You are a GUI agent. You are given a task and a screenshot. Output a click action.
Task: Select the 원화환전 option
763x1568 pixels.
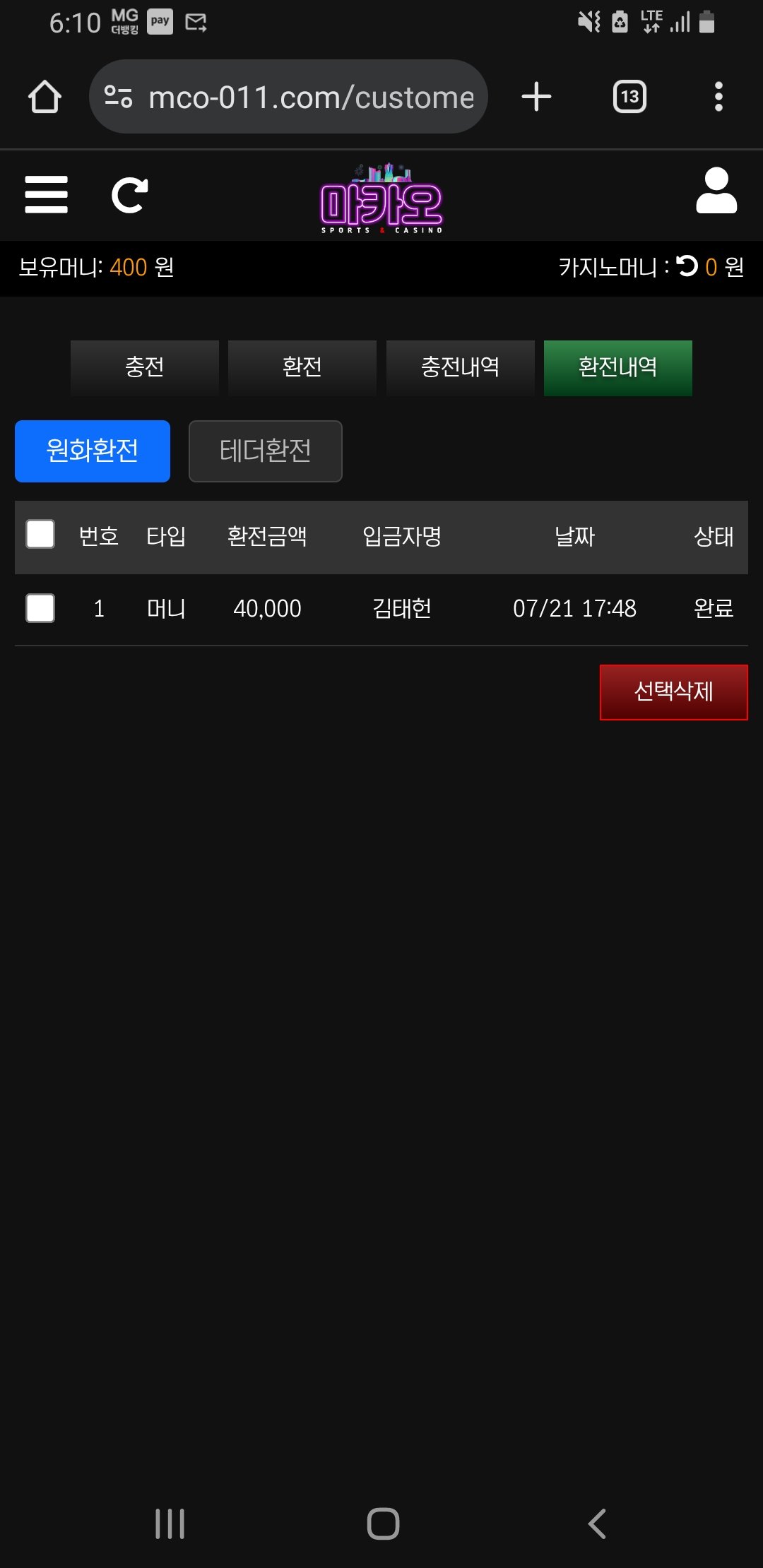93,451
